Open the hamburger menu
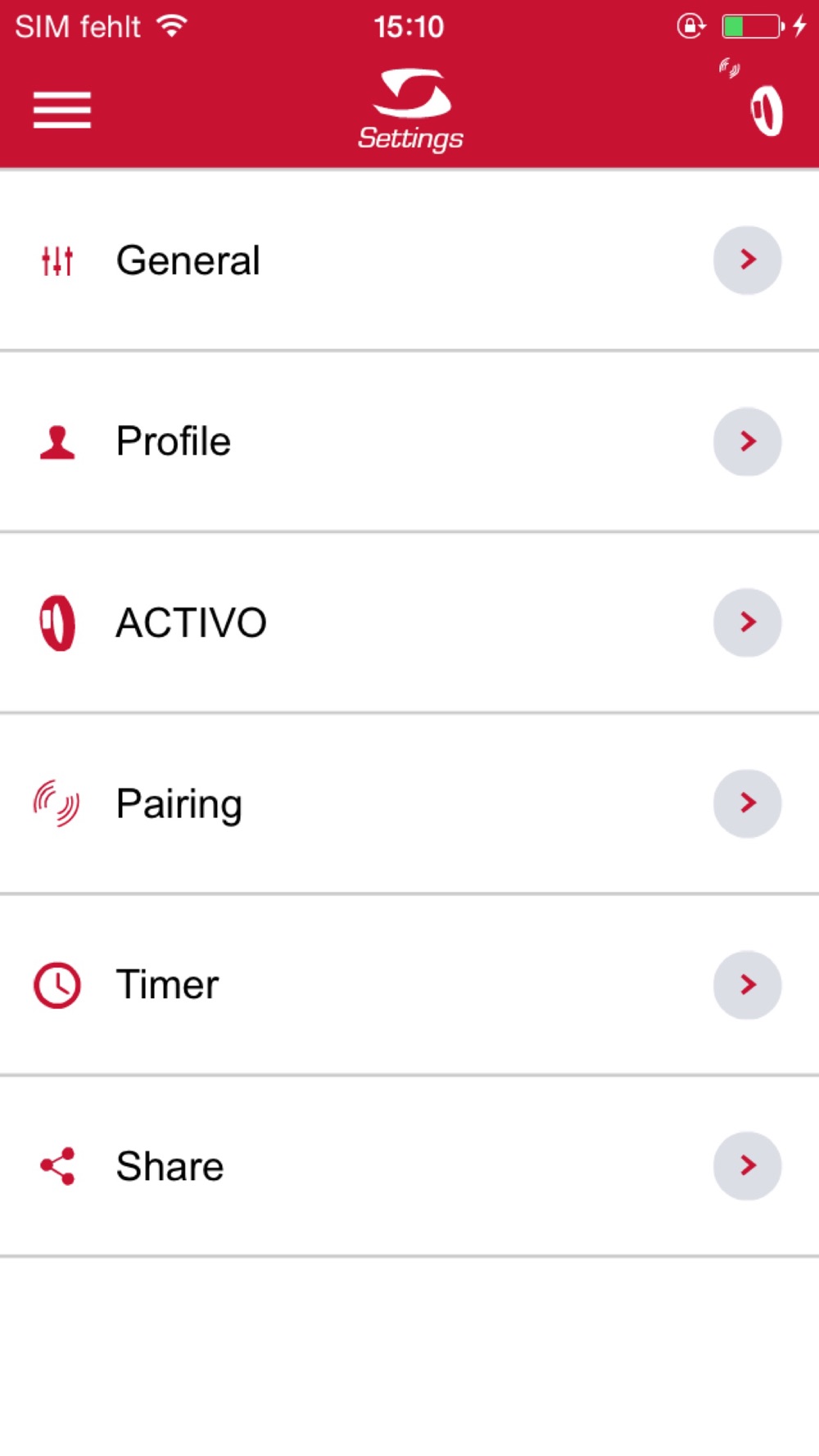Screen dimensions: 819x1456 point(62,111)
